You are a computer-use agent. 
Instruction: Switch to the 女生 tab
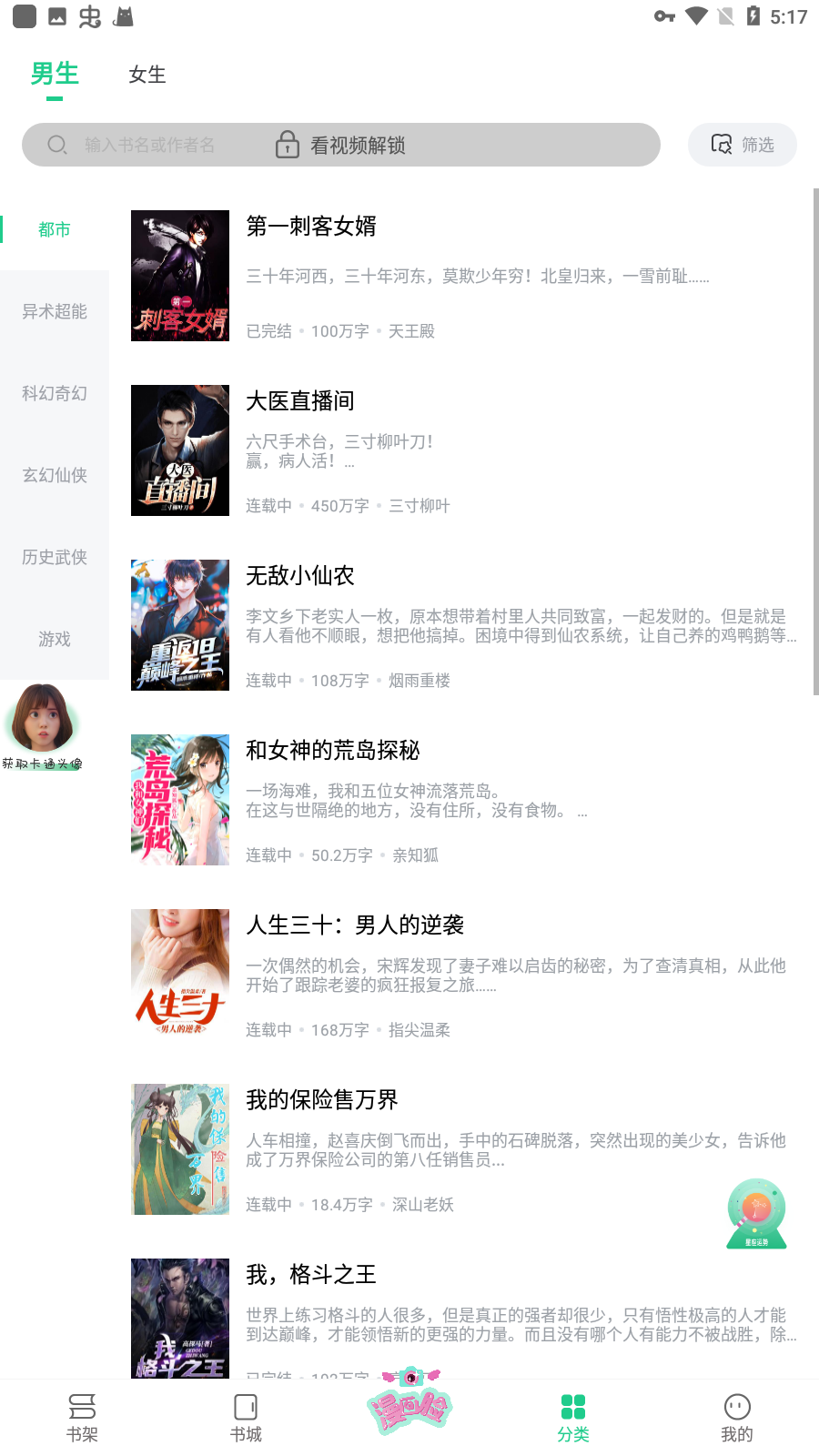(147, 75)
